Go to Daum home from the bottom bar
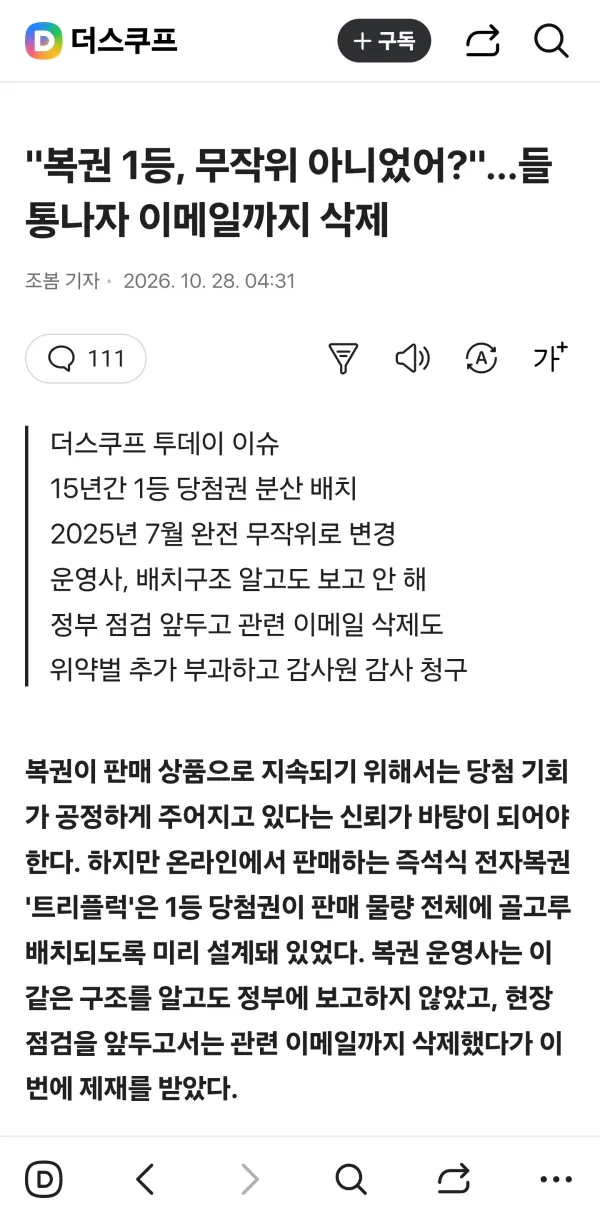600x1223 pixels. click(x=43, y=1180)
